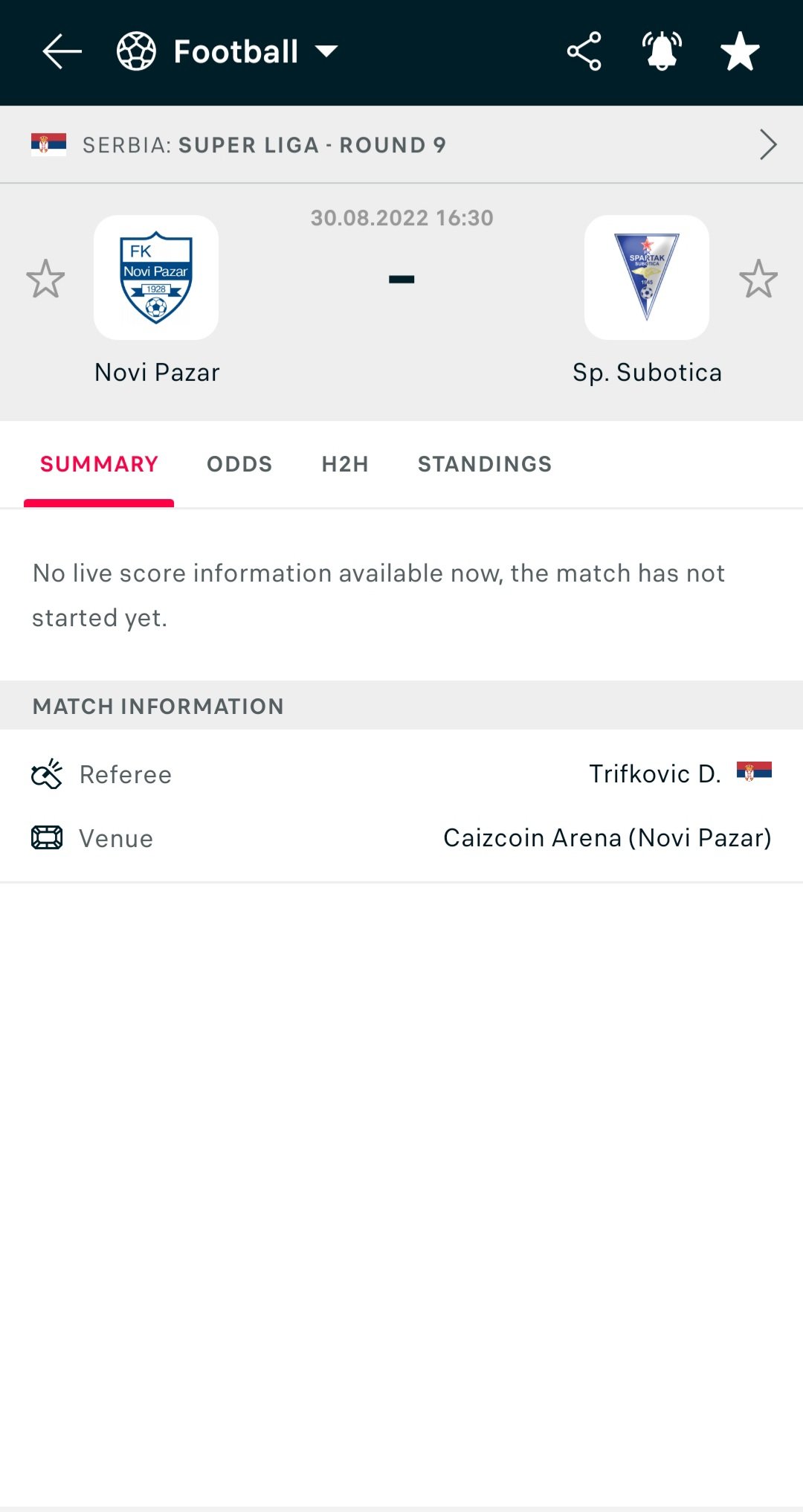This screenshot has height=1512, width=803.
Task: Tap the notification bell for this match
Action: [662, 51]
